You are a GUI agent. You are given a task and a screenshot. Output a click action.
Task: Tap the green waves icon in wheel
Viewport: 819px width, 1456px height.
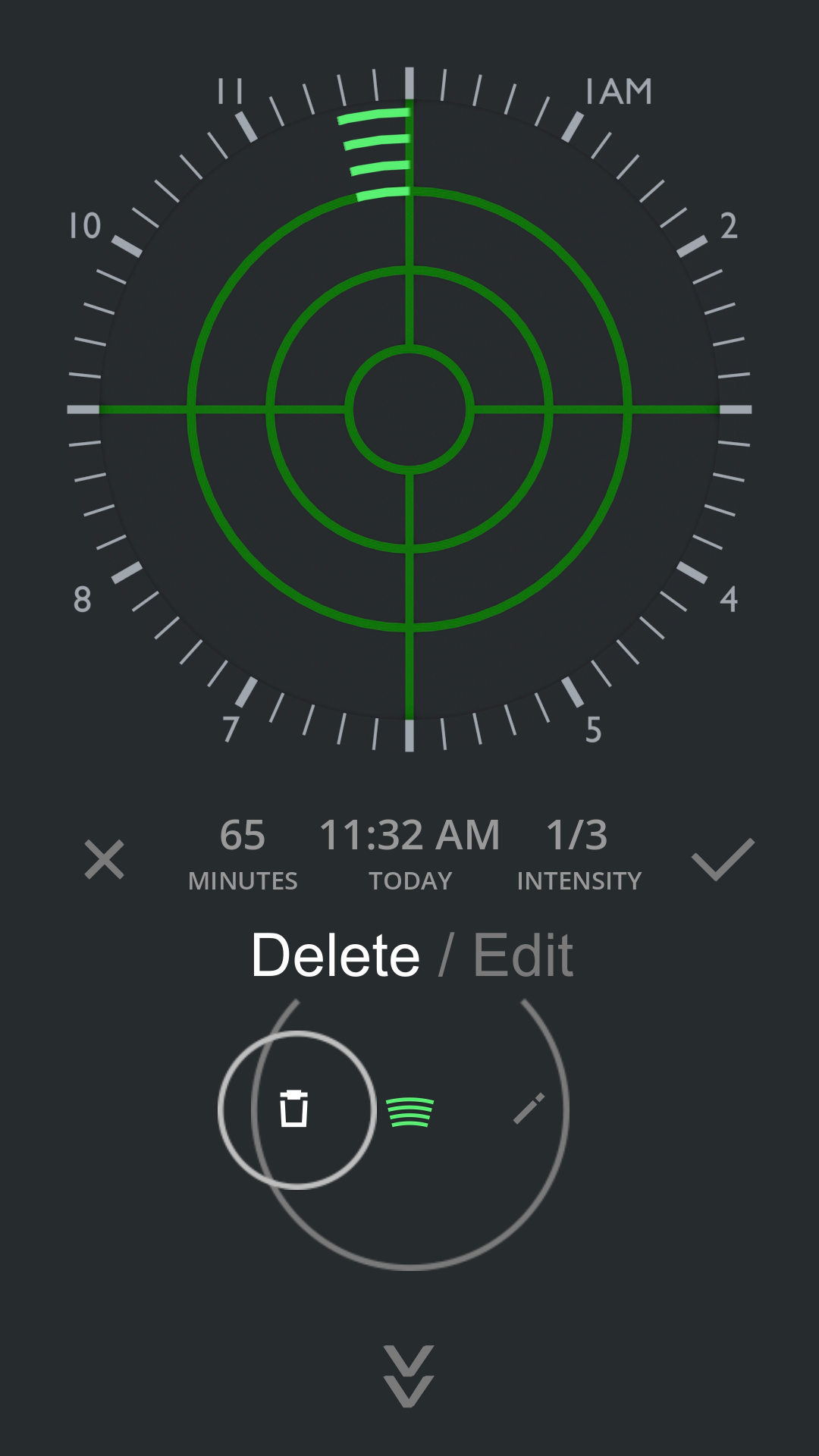tap(409, 1112)
